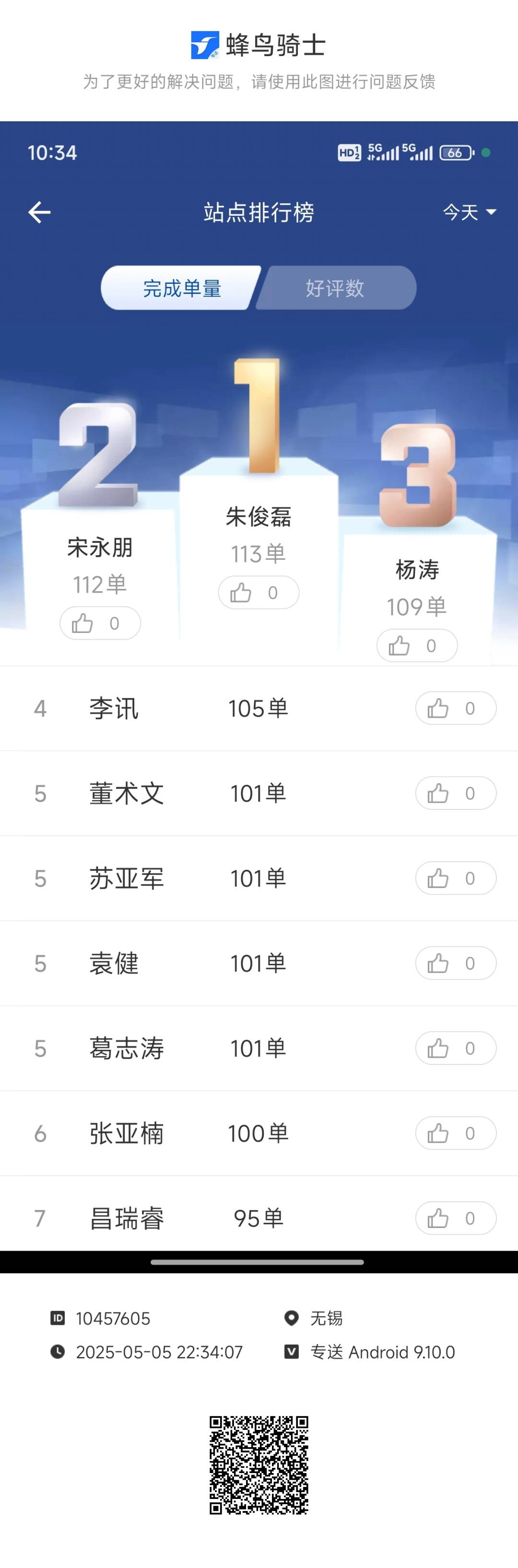Like 葛志涛's ranking entry
518x1568 pixels.
[x=455, y=1048]
